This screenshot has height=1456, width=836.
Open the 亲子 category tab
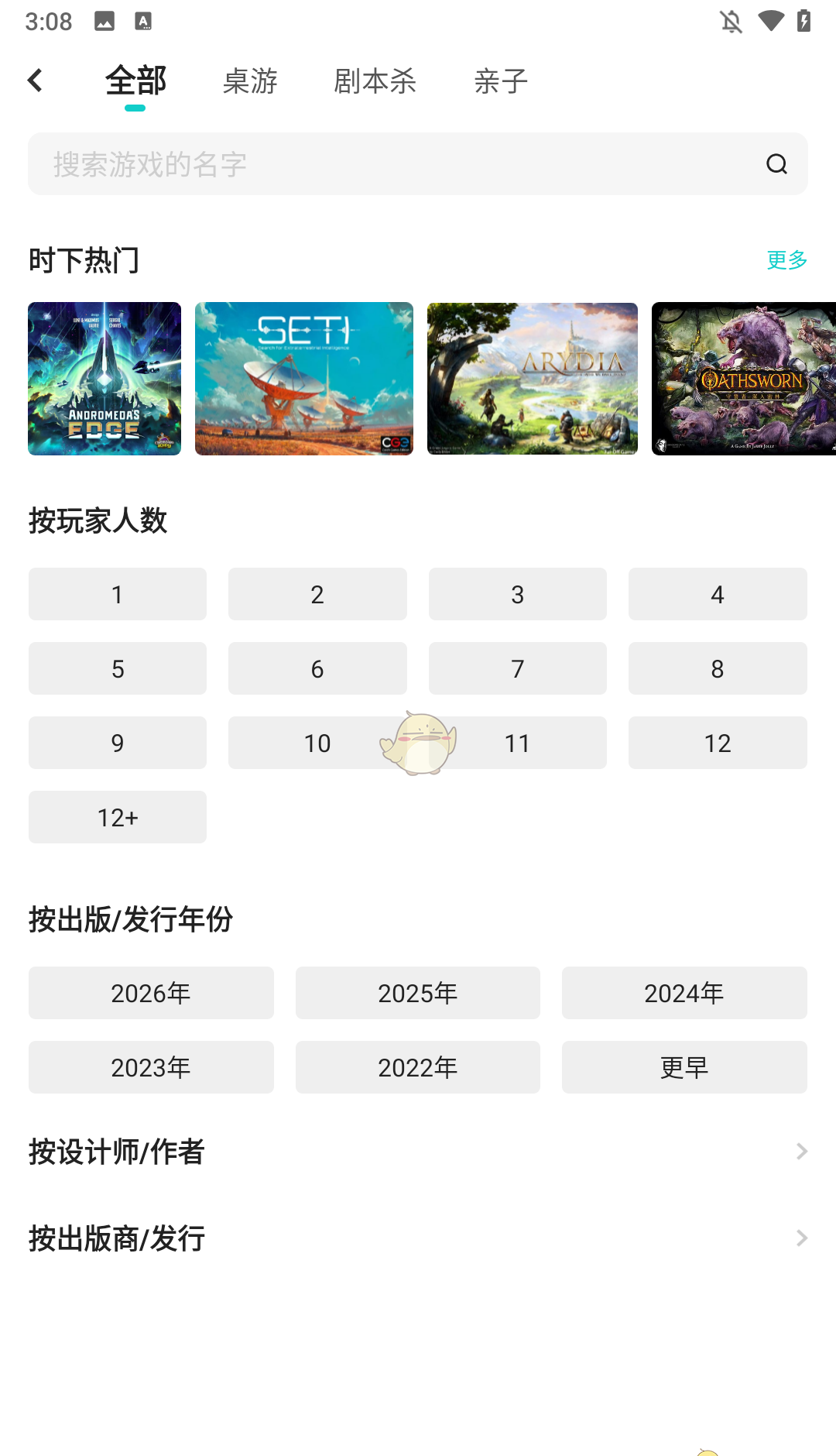[x=500, y=81]
